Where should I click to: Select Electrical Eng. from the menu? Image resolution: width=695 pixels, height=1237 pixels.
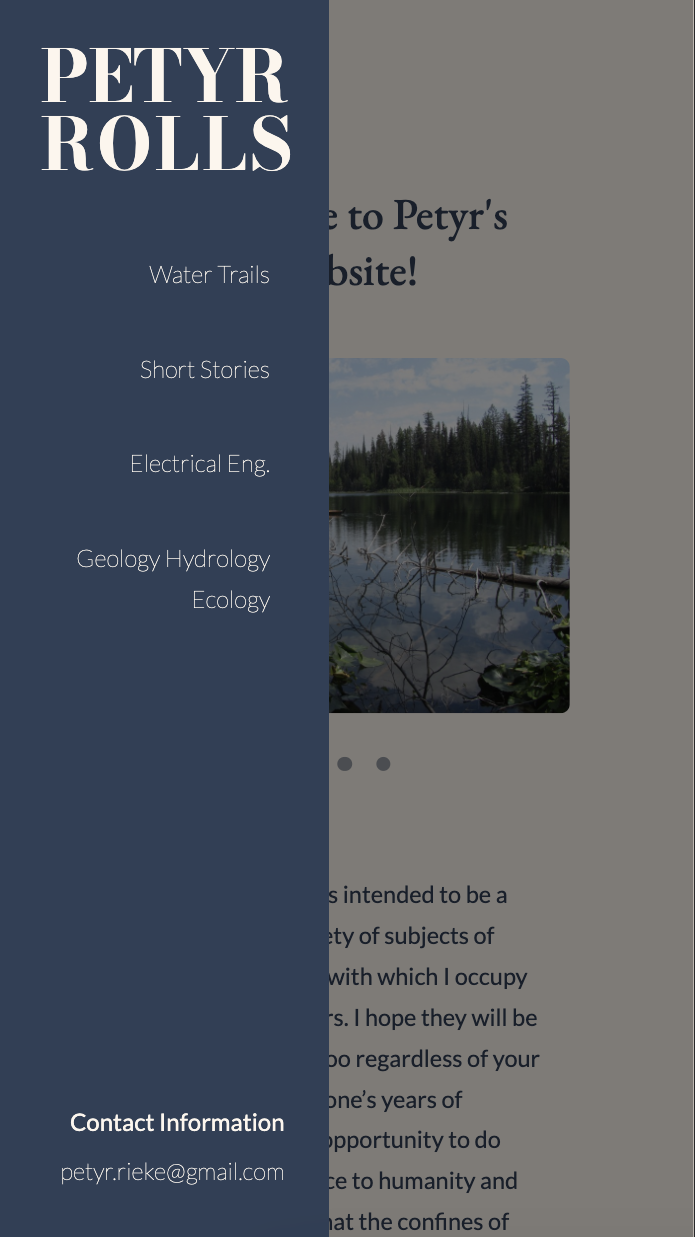pos(200,464)
